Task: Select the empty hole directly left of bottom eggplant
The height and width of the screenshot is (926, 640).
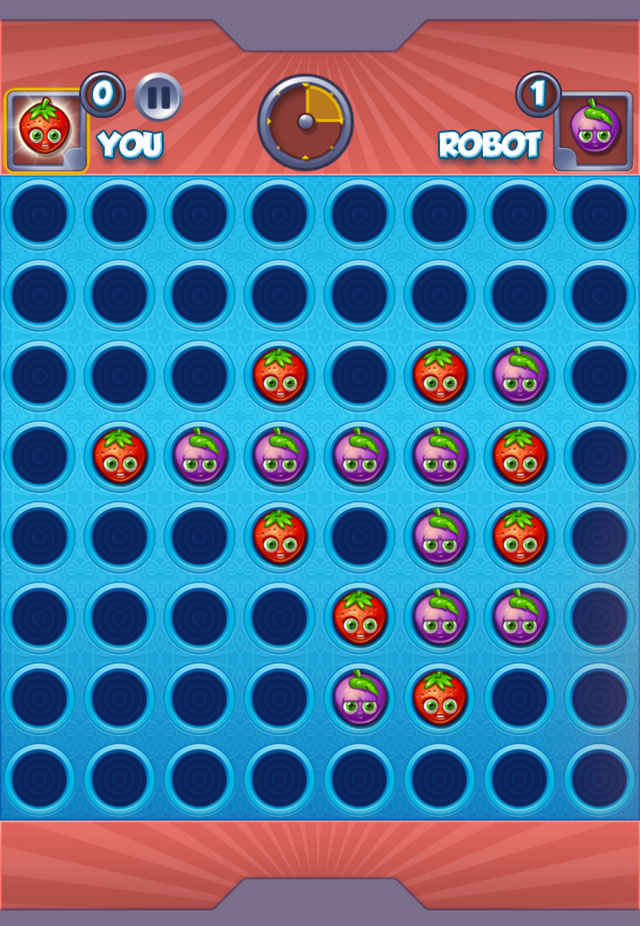Action: tap(280, 696)
